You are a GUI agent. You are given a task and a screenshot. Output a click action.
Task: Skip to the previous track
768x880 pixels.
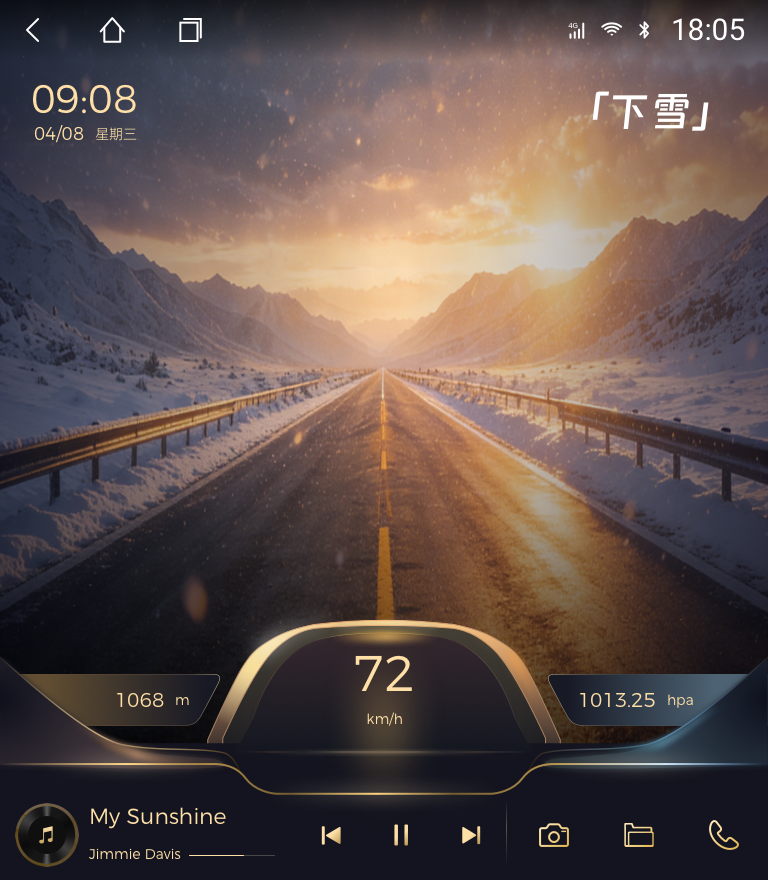tap(331, 835)
